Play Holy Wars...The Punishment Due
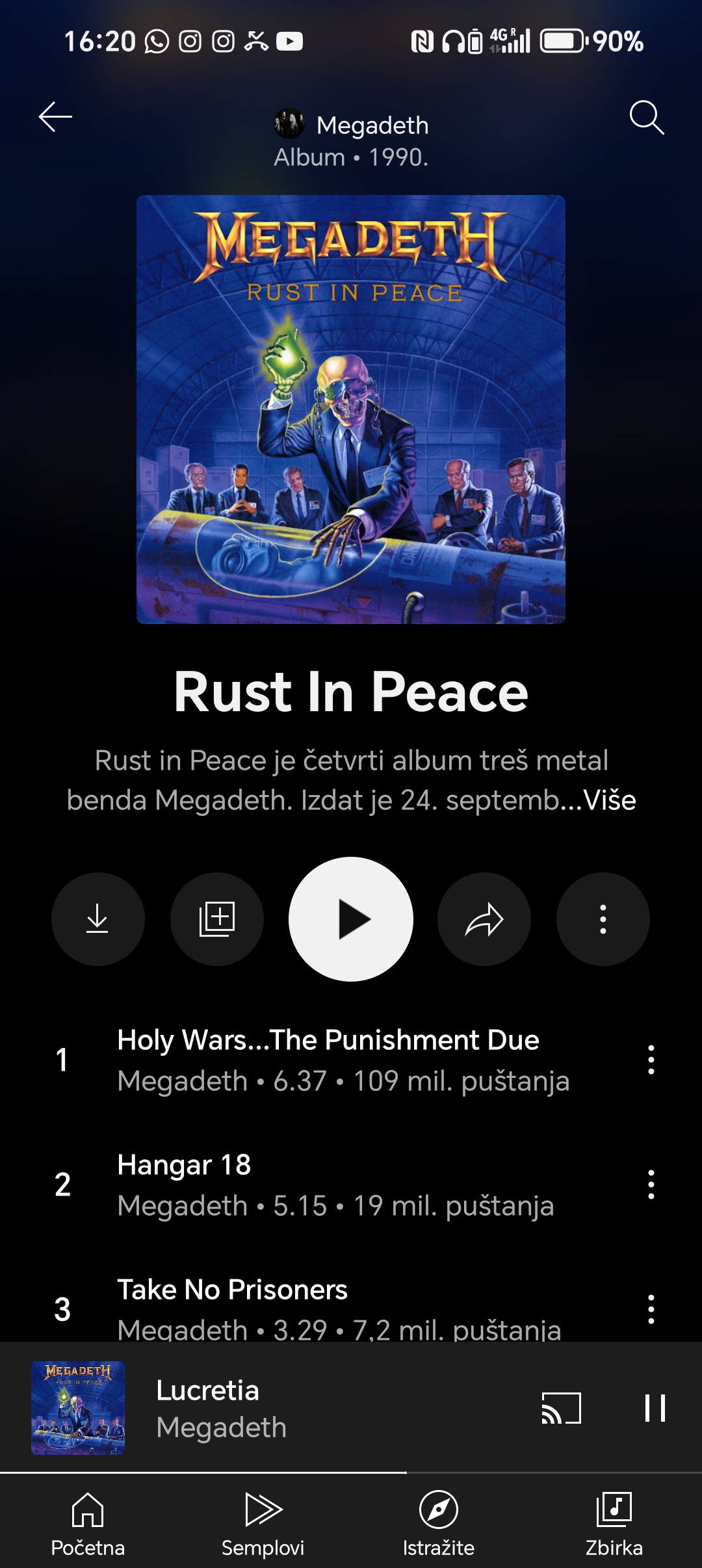702x1568 pixels. click(328, 1060)
